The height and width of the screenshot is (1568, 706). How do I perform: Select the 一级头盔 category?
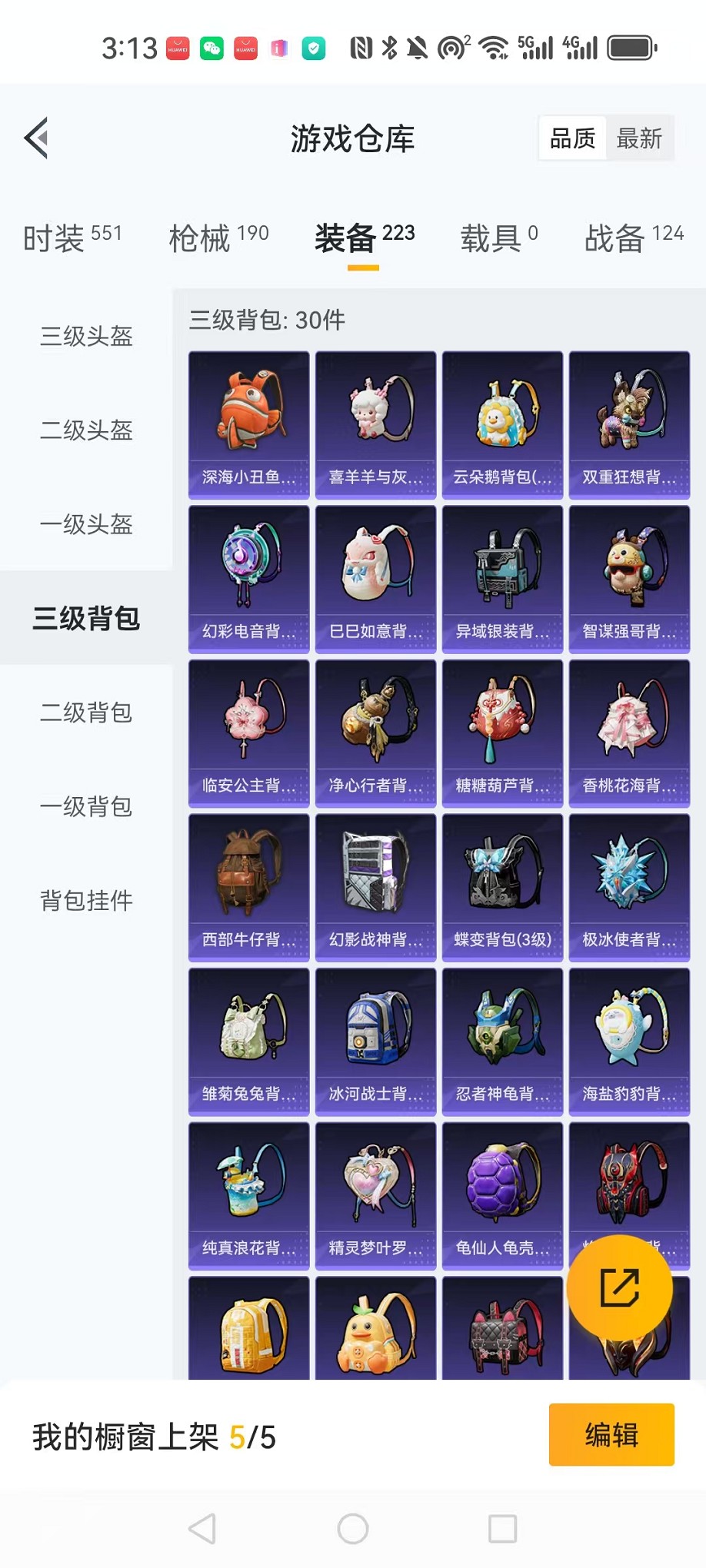[x=86, y=524]
